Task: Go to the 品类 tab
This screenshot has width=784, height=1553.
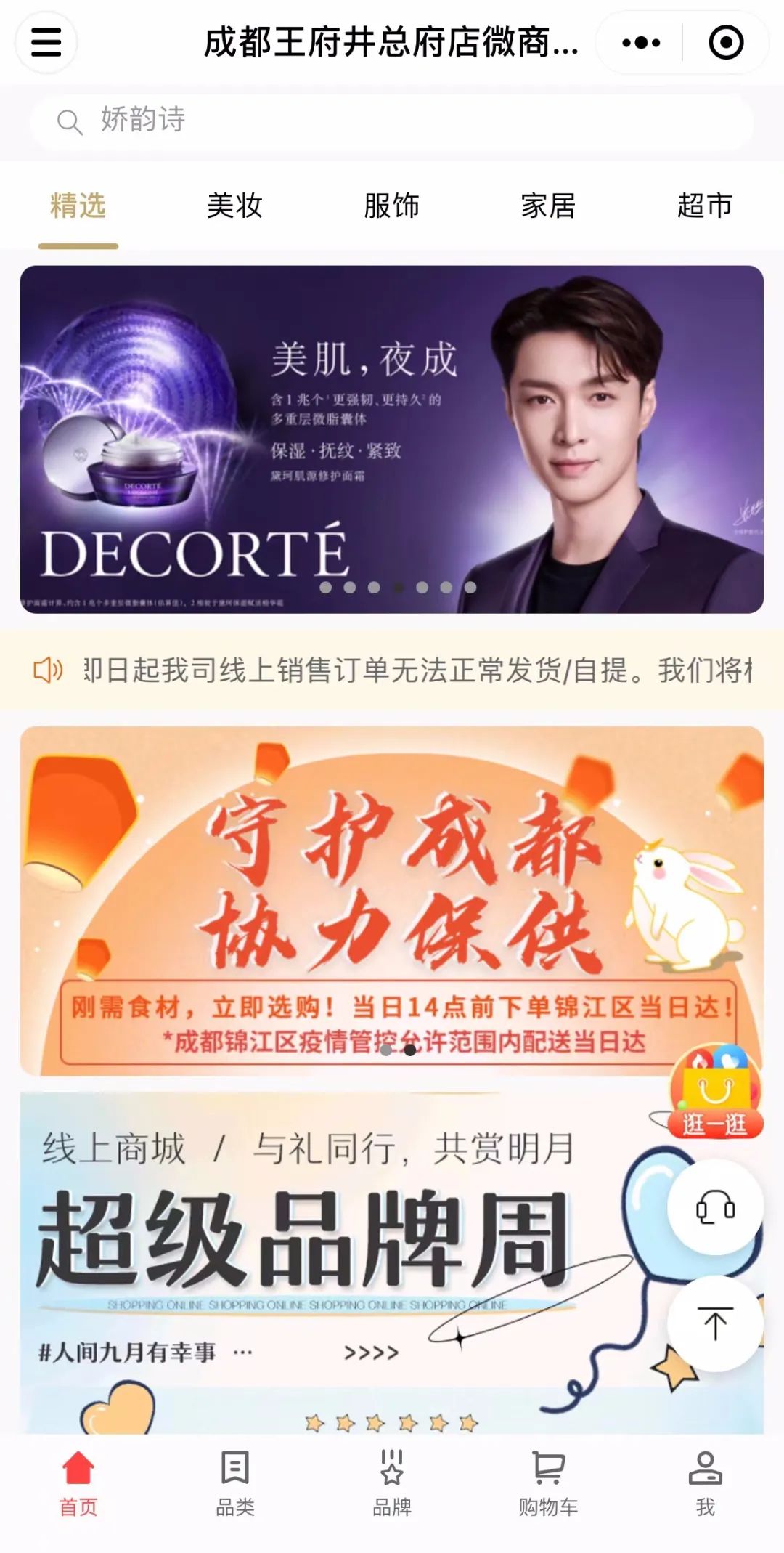Action: pos(234,1483)
